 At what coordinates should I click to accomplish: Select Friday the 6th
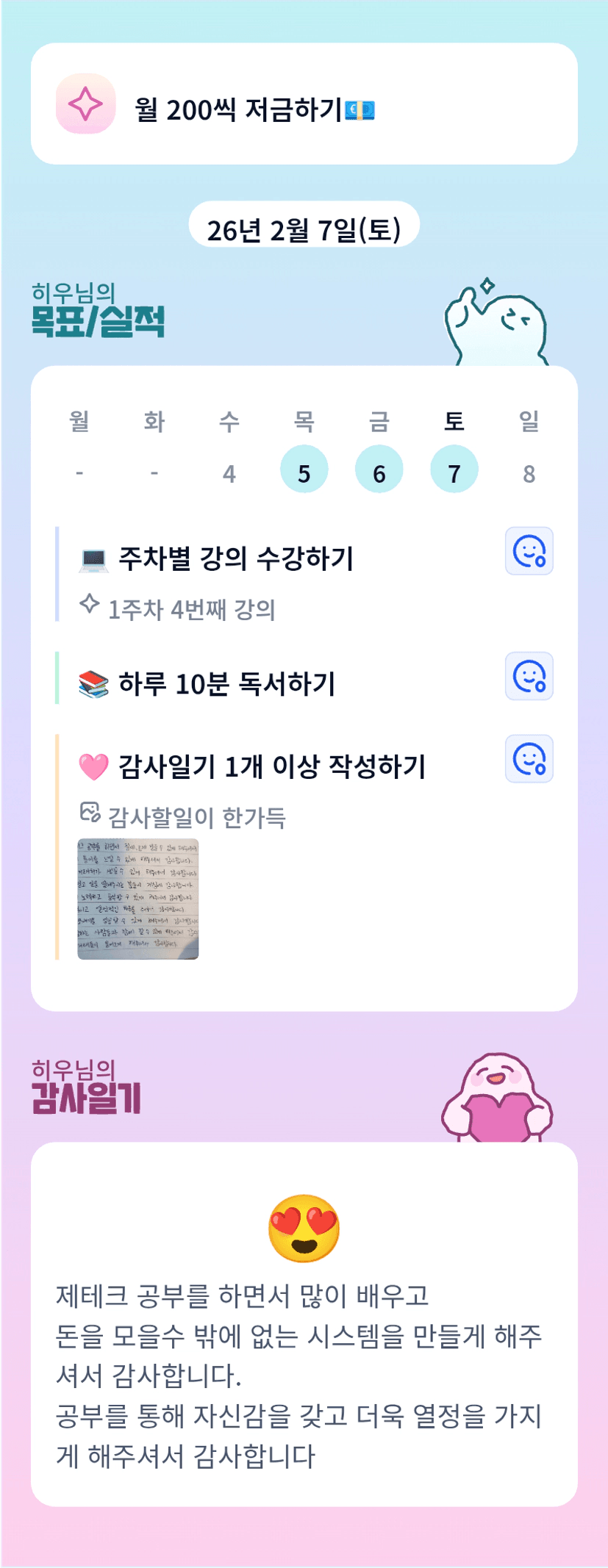point(379,470)
